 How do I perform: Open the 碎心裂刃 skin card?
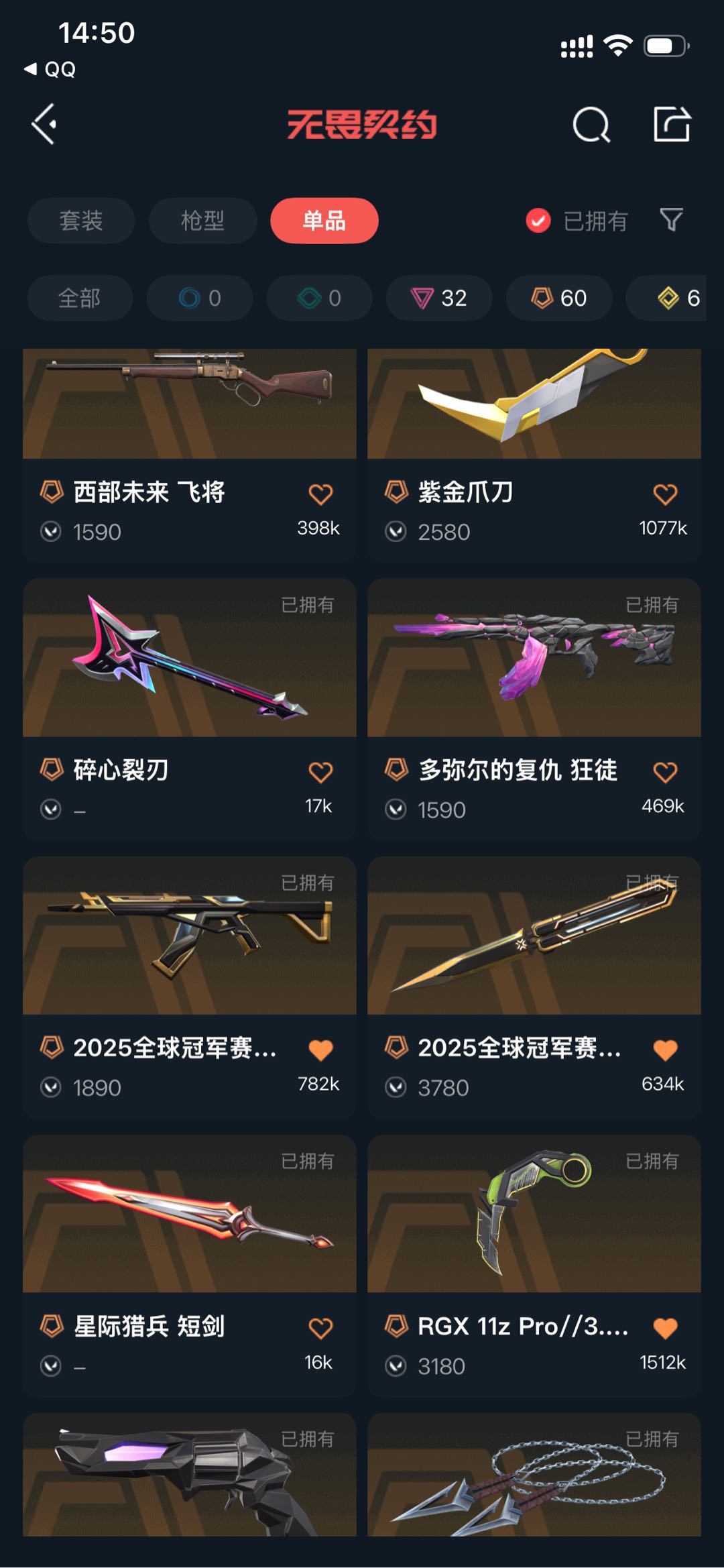(x=190, y=710)
